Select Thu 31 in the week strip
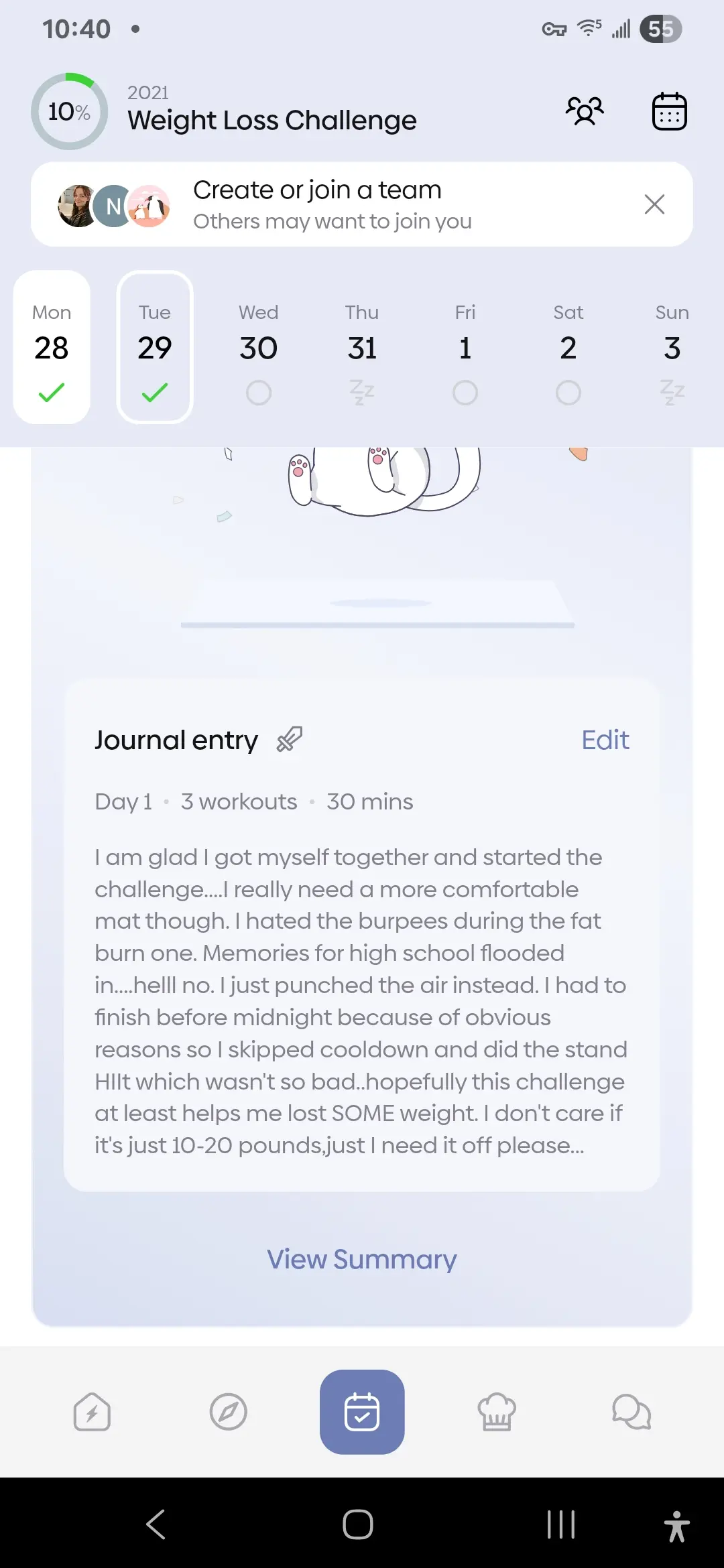 point(362,347)
